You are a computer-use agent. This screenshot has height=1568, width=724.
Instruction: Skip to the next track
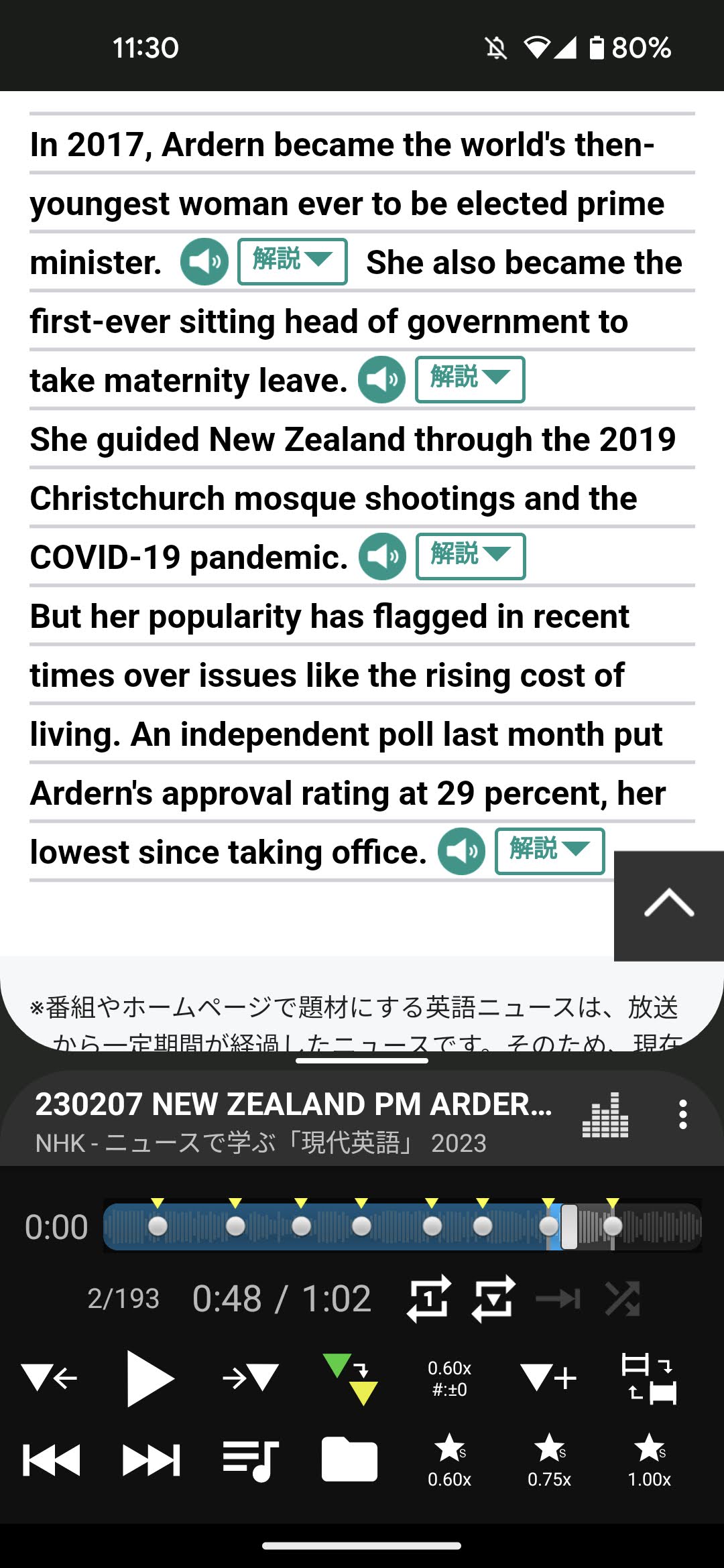pos(152,1459)
